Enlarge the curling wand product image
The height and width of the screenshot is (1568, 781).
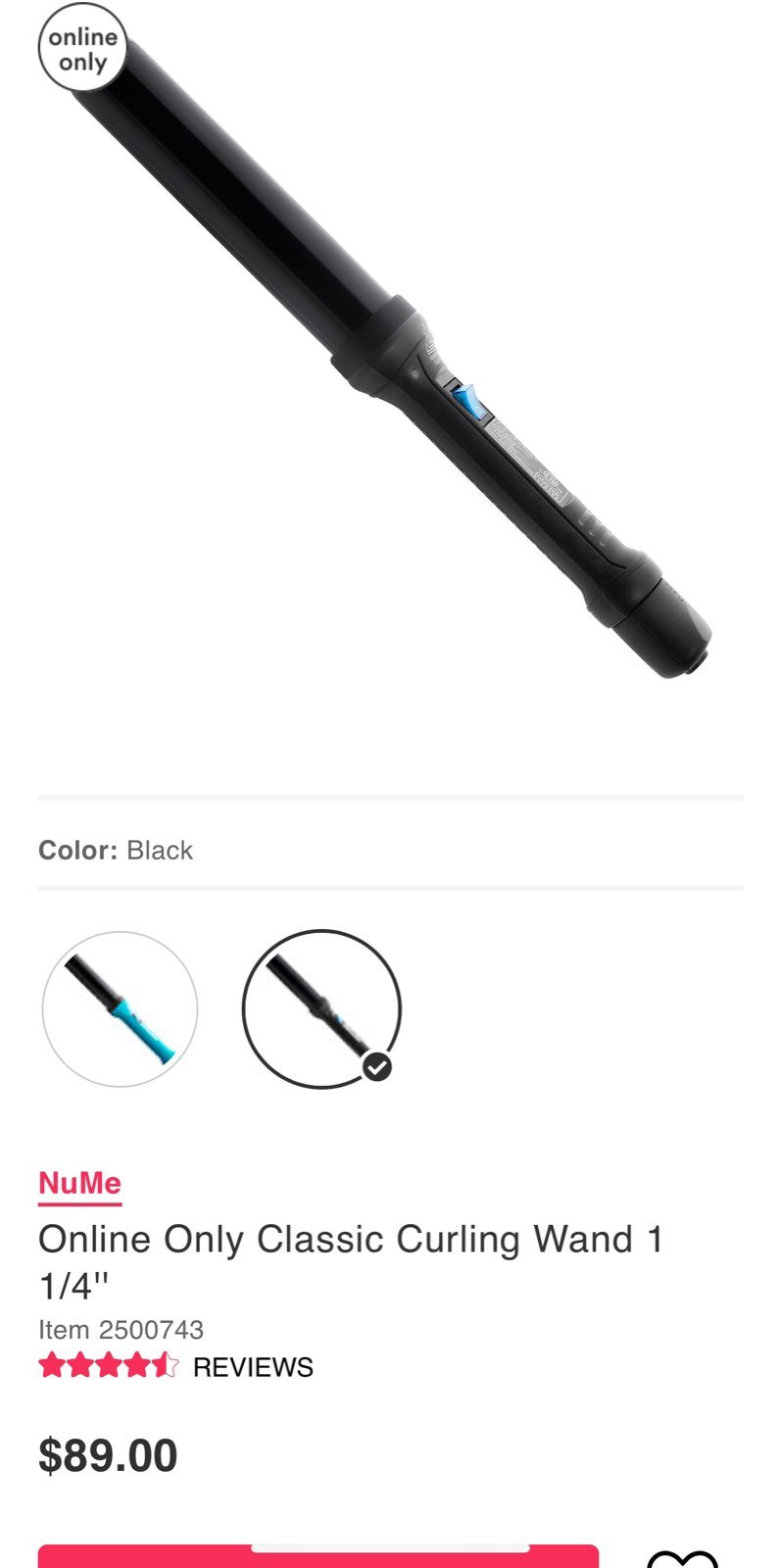(390, 353)
